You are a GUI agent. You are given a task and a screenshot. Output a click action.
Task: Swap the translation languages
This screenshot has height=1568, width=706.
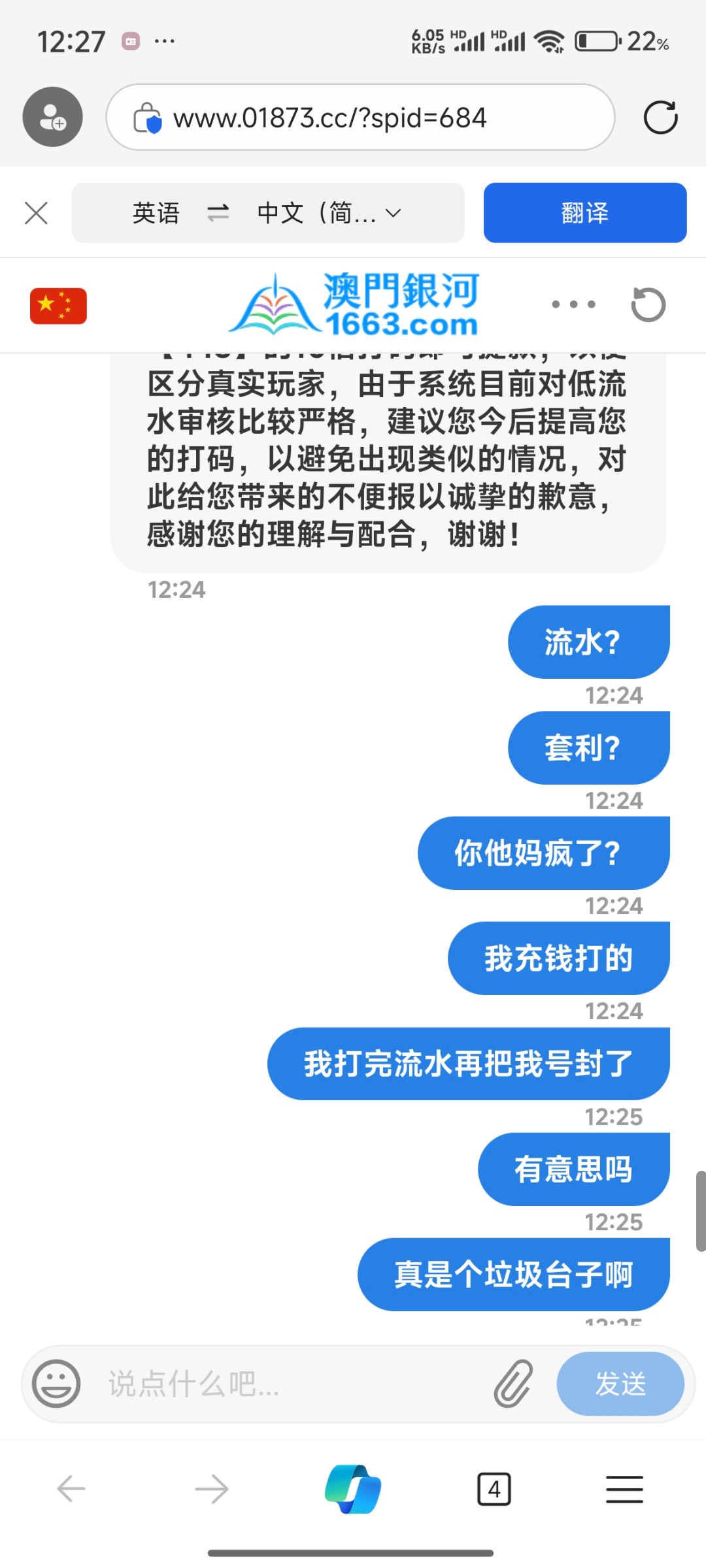(218, 213)
